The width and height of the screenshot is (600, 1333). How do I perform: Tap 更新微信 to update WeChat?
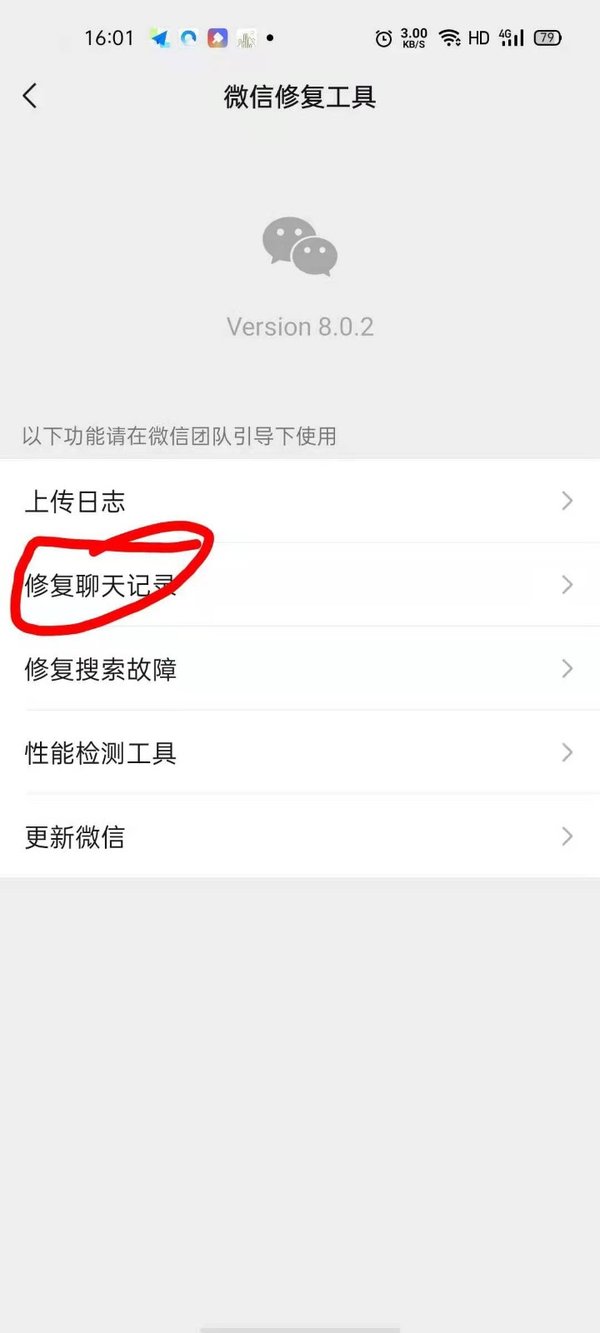click(300, 837)
